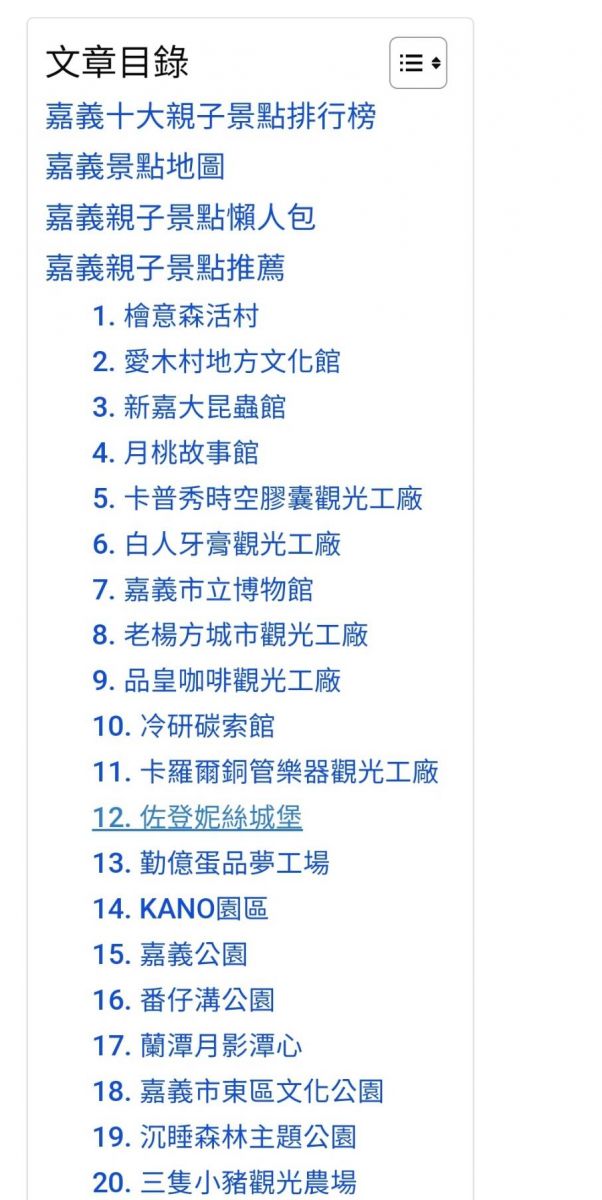Go to 6. 白人牙膏觀光工廠
The height and width of the screenshot is (1200, 602).
click(216, 544)
